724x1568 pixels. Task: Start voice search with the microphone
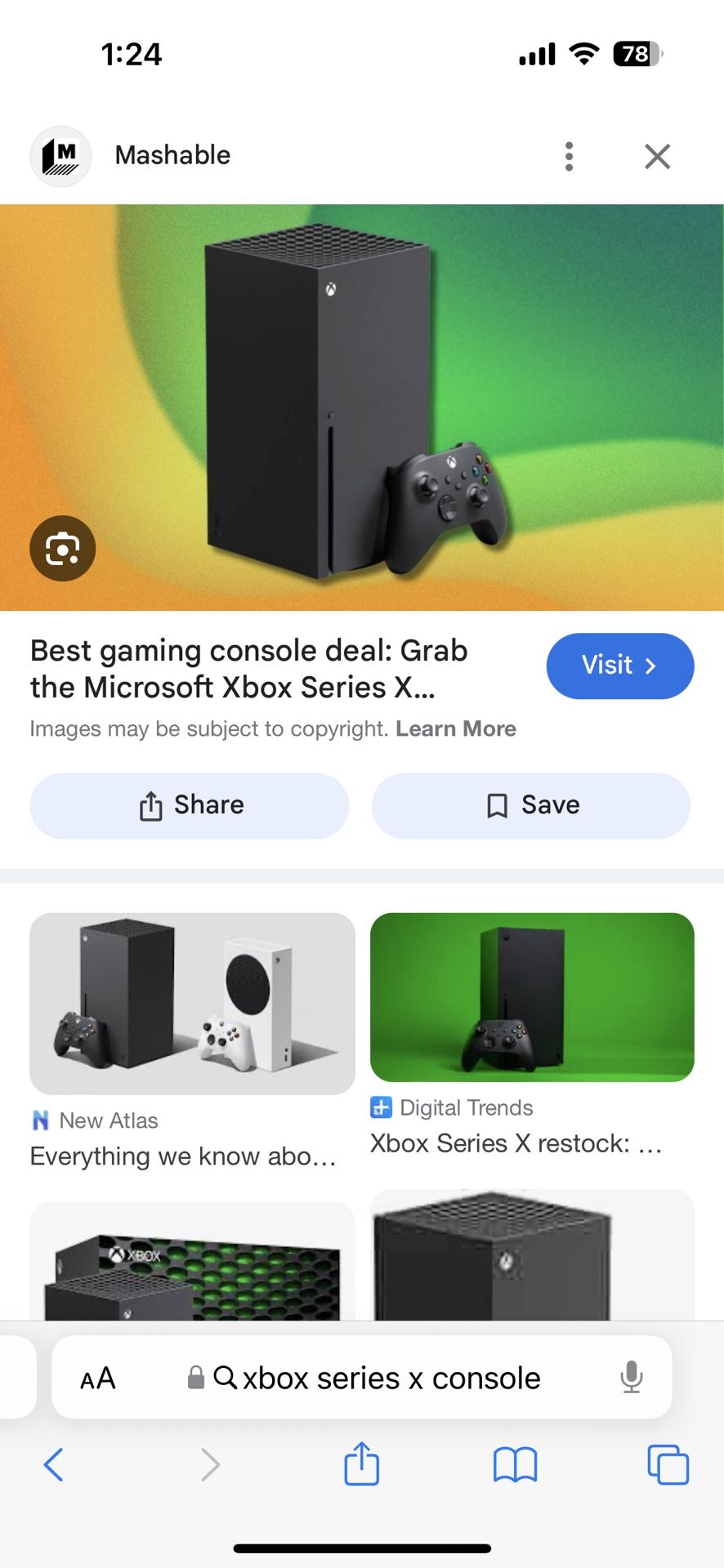[631, 1378]
